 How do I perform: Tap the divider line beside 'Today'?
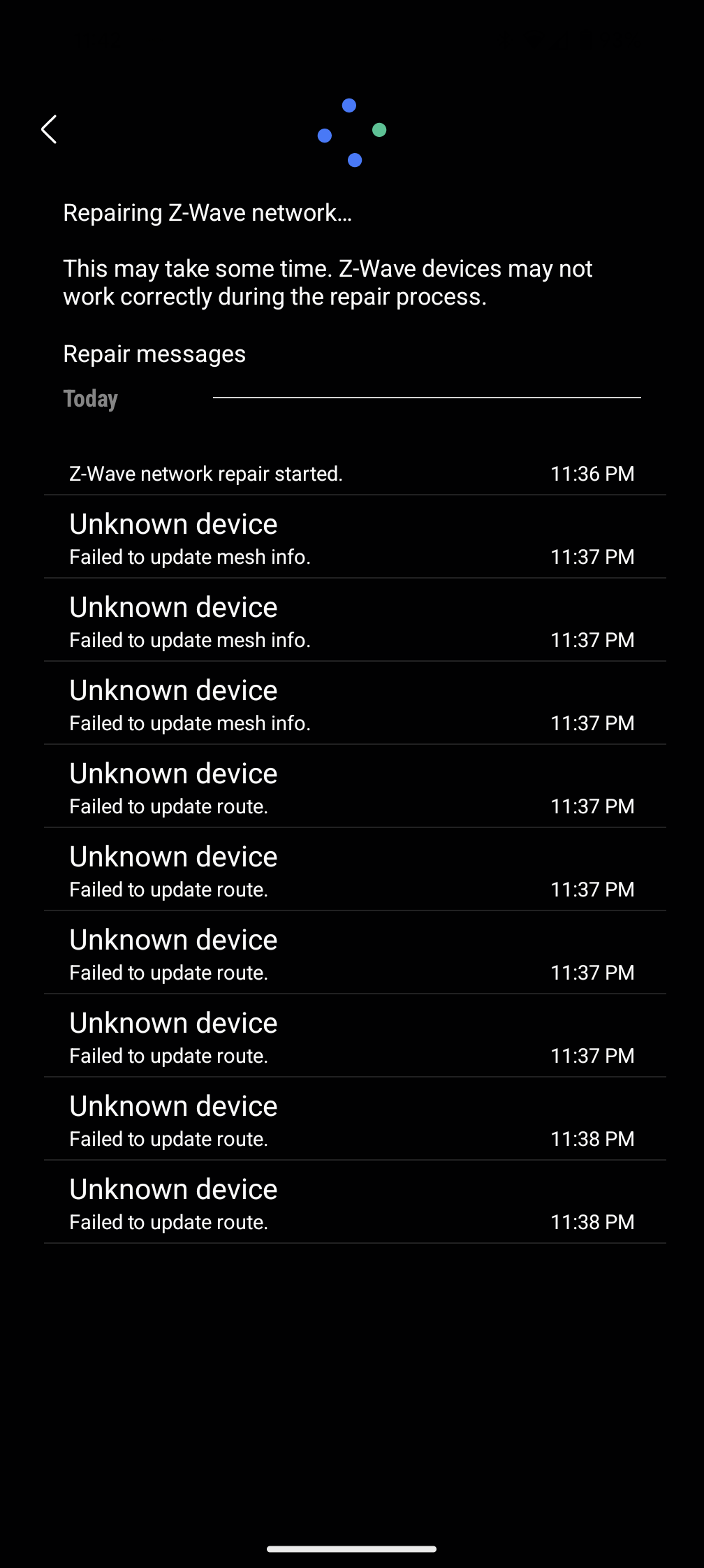[427, 397]
